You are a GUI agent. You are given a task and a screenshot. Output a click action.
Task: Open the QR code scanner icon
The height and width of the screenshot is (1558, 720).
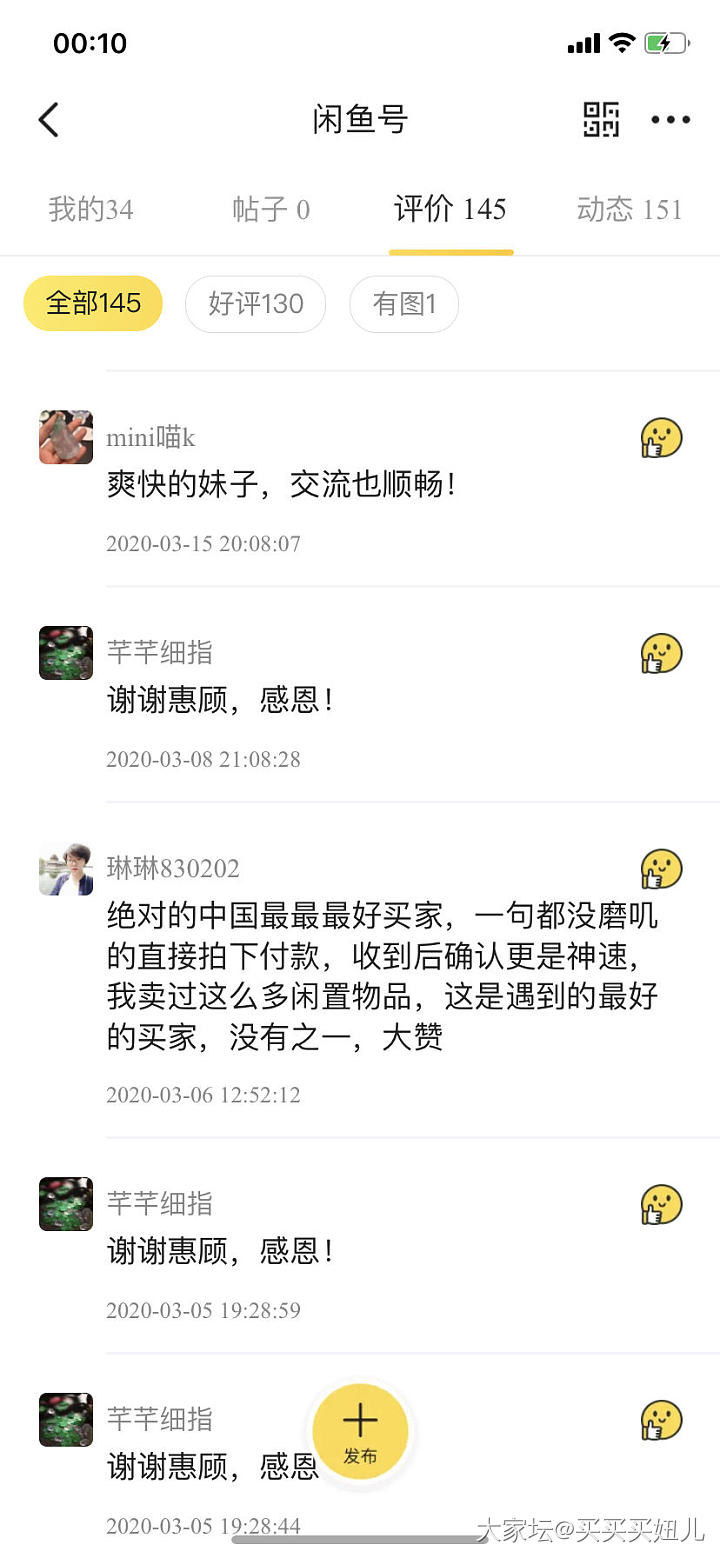pos(601,120)
